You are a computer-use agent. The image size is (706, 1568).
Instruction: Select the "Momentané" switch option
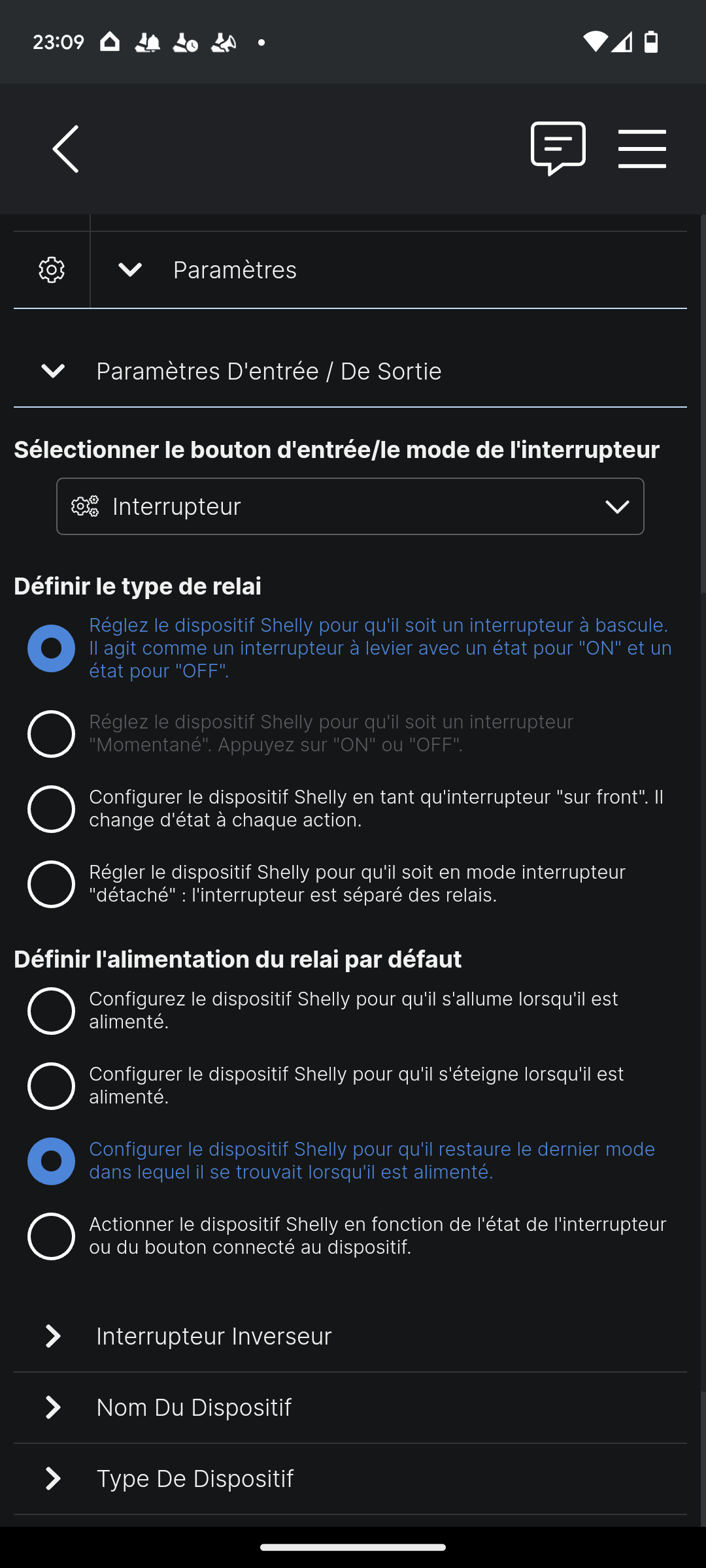click(51, 734)
